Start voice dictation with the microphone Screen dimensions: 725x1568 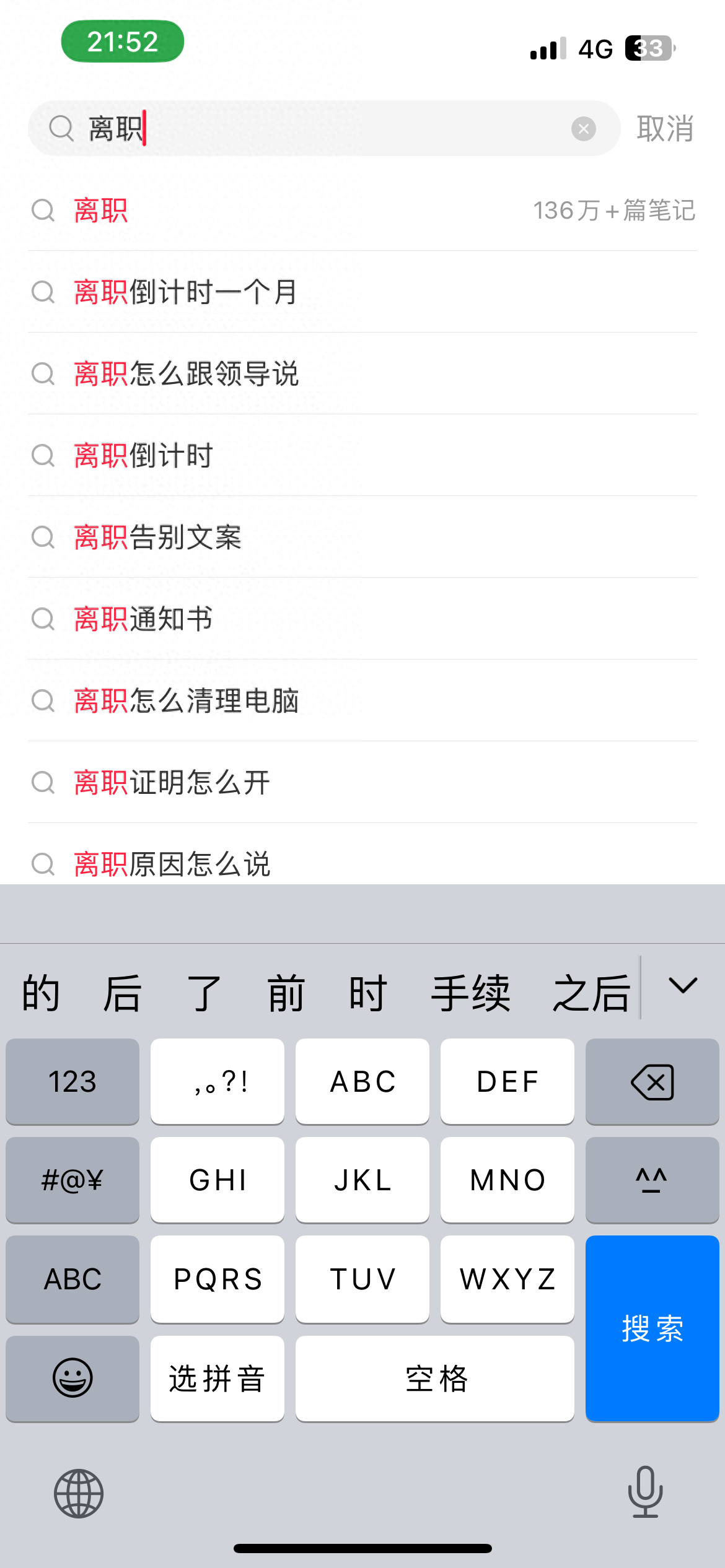[x=645, y=1492]
